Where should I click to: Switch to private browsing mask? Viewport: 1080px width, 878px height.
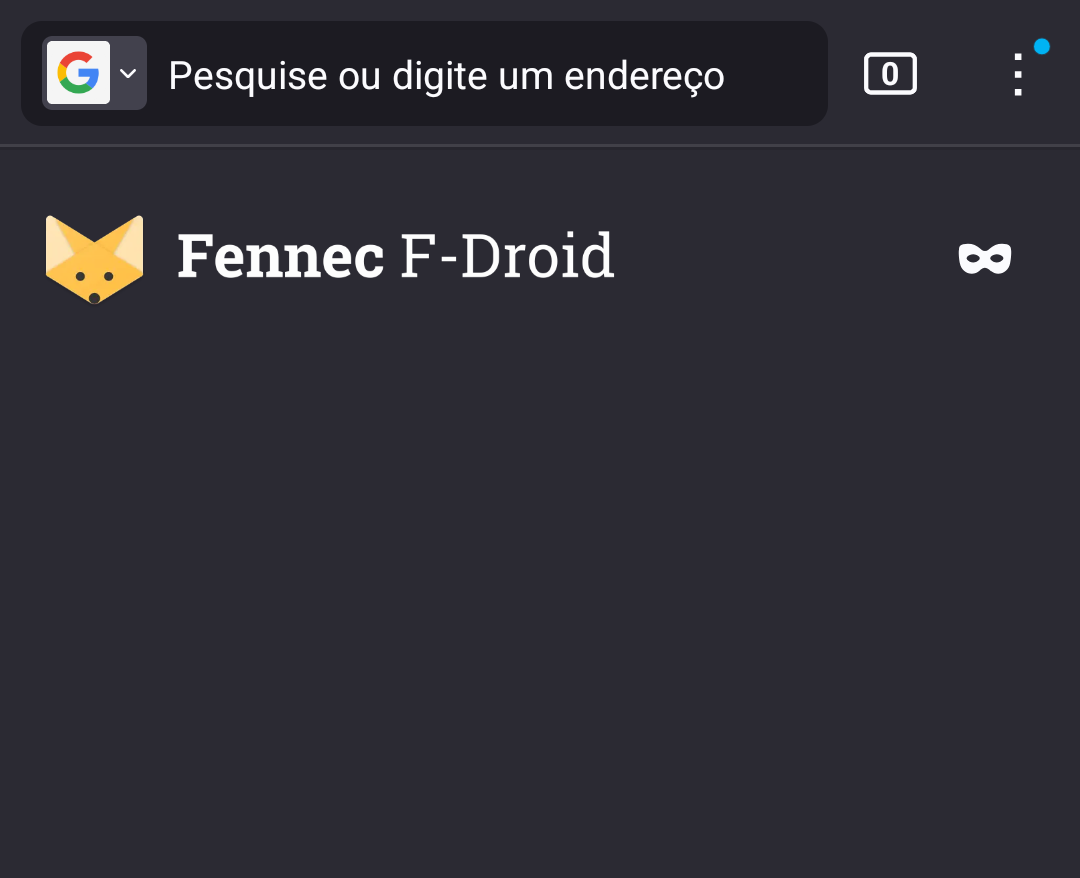point(984,258)
